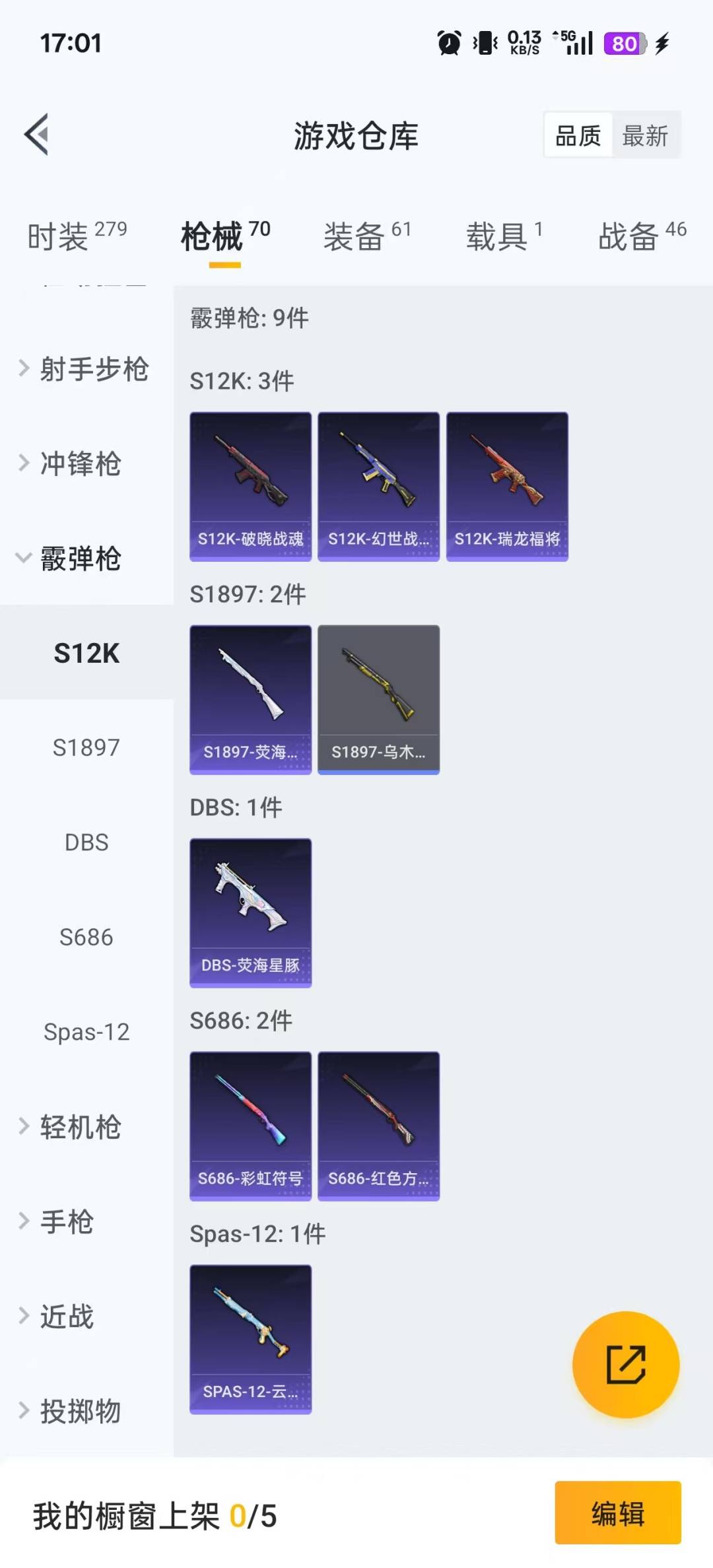Select the Spas-12 subcategory in sidebar
This screenshot has width=713, height=1568.
tap(86, 1032)
